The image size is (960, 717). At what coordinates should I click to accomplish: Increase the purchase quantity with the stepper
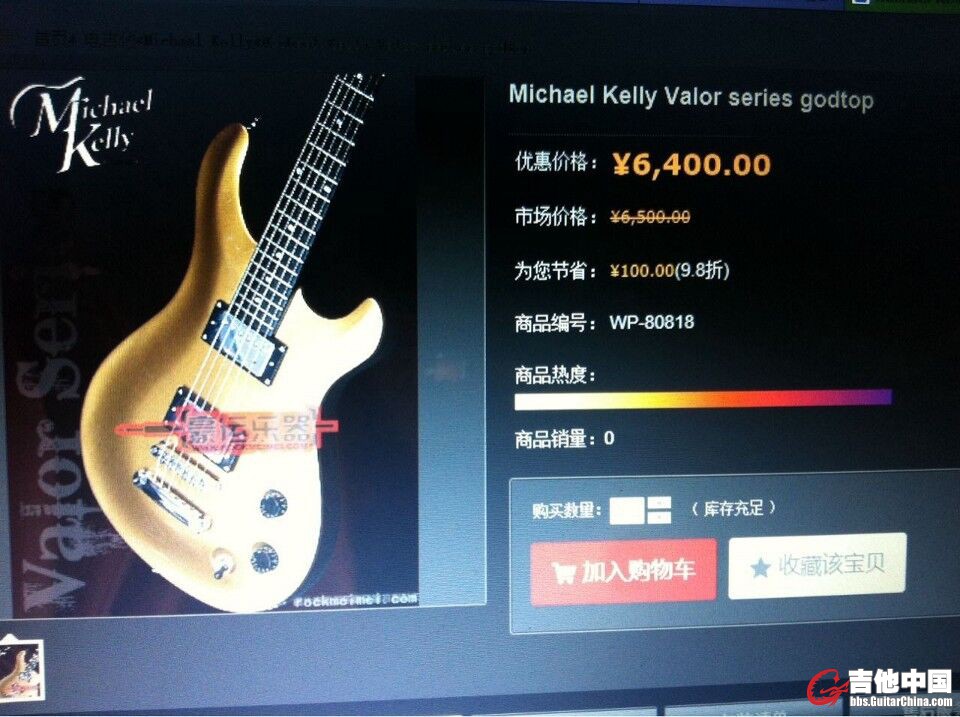659,504
